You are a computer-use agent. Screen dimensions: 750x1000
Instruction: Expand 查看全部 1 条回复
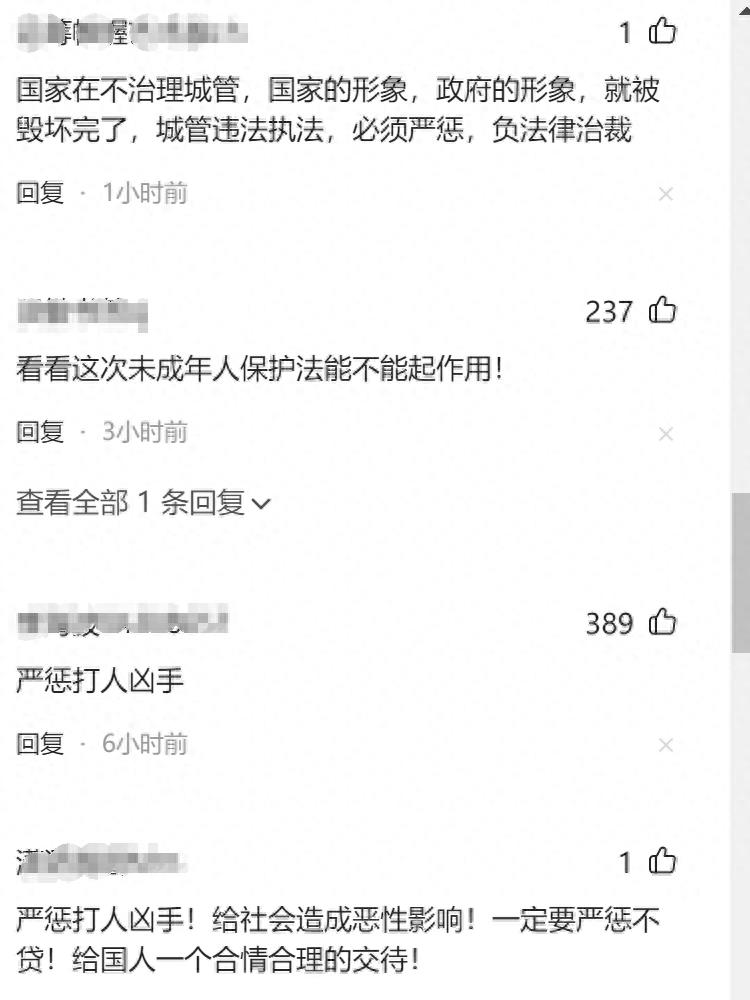143,503
